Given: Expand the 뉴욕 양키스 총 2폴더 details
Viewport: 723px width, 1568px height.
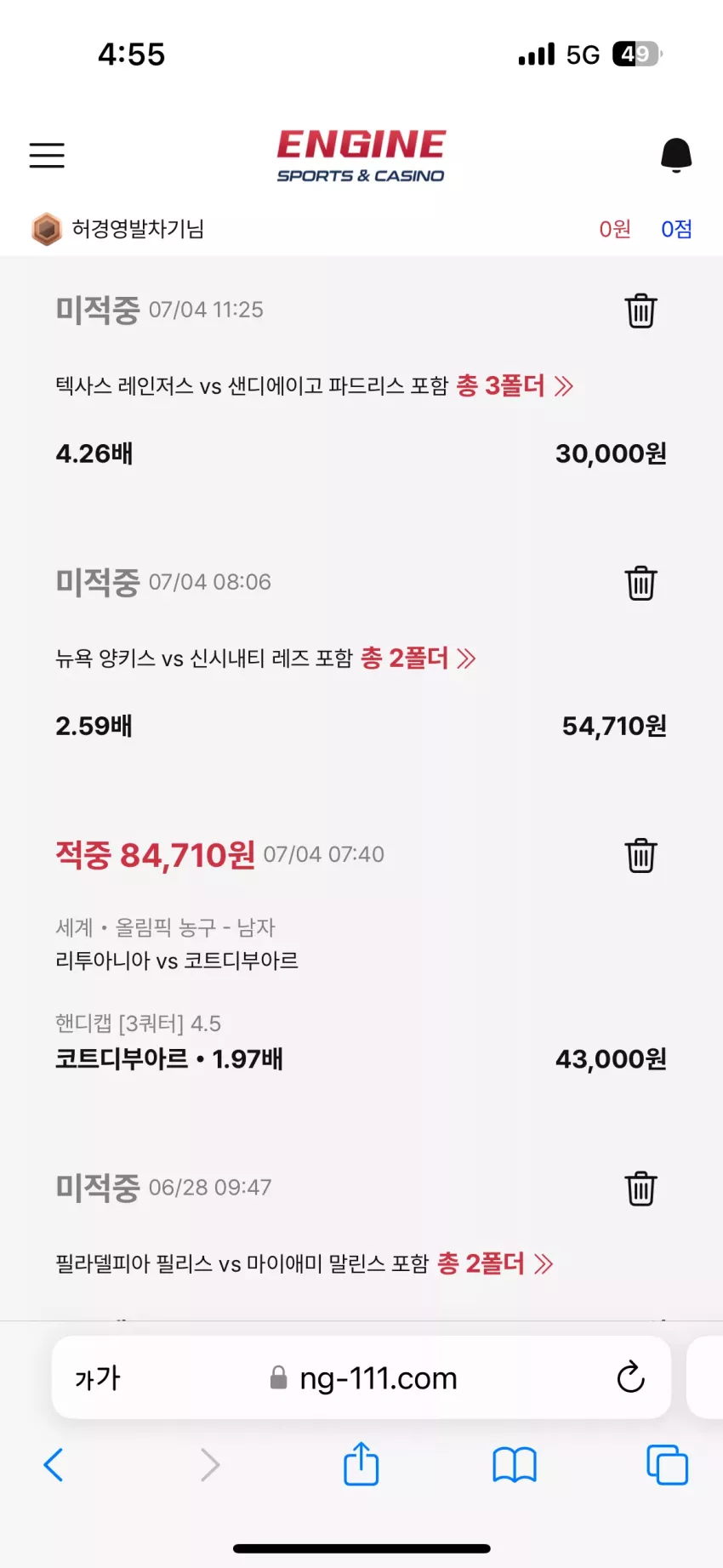Looking at the screenshot, I should [418, 659].
